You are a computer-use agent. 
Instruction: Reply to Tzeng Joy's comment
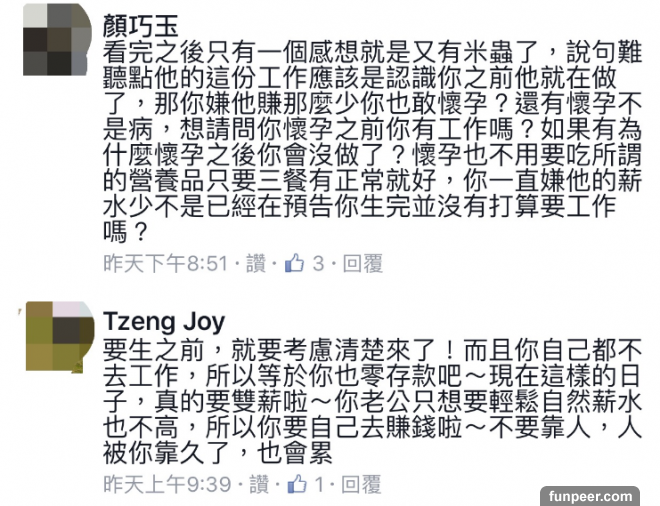point(361,485)
